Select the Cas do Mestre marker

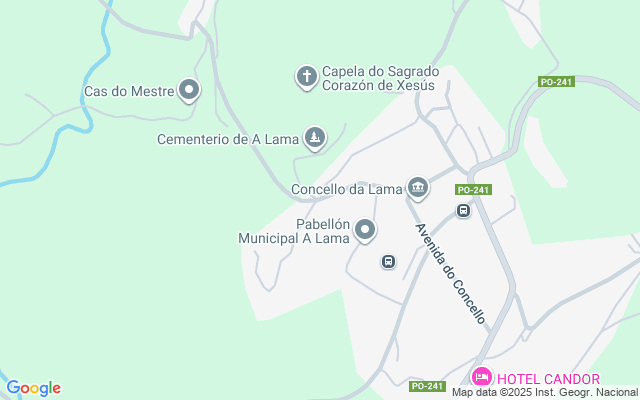click(189, 92)
